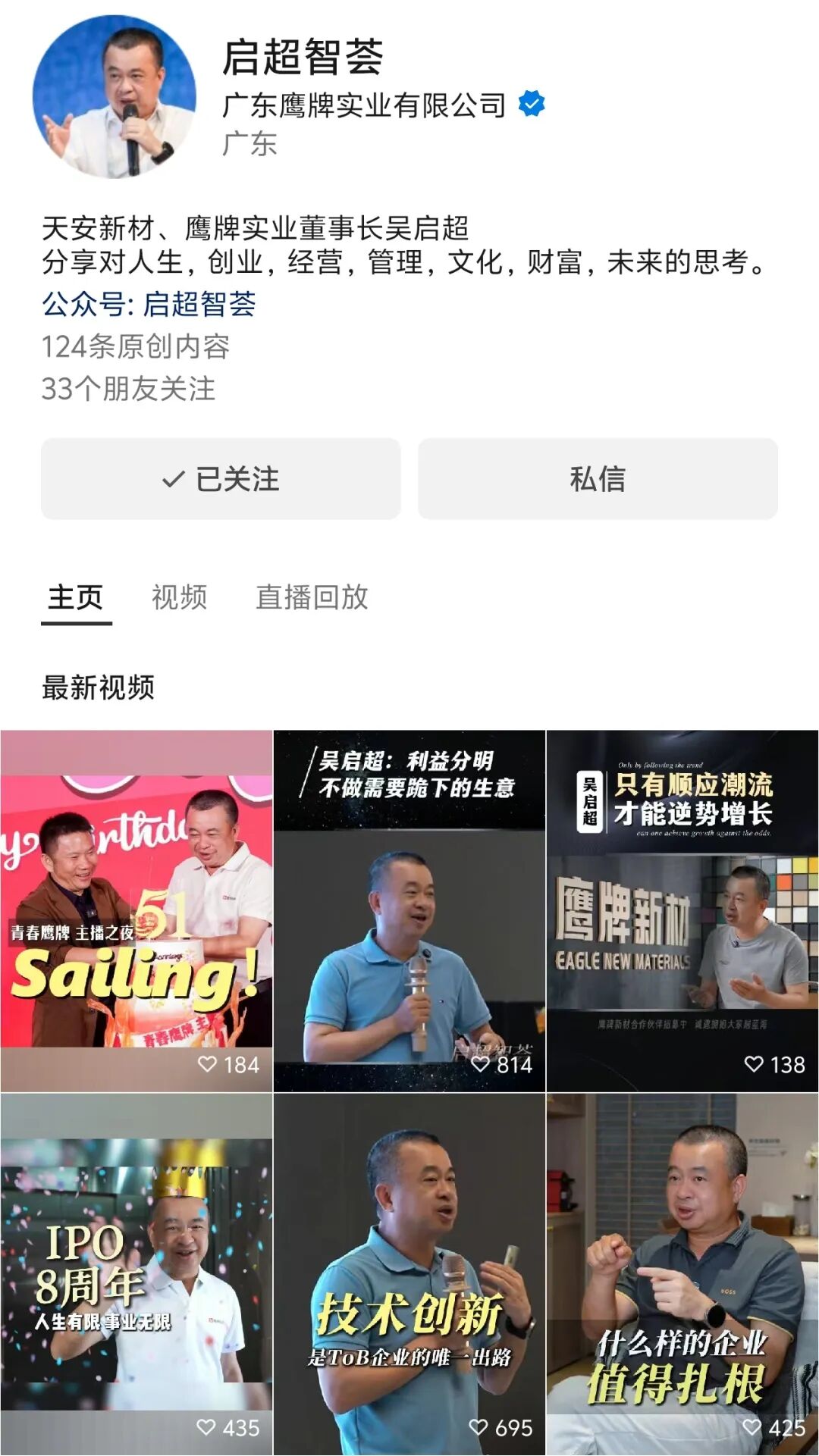819x1456 pixels.
Task: Click the verified blue badge next to company name
Action: [x=531, y=104]
